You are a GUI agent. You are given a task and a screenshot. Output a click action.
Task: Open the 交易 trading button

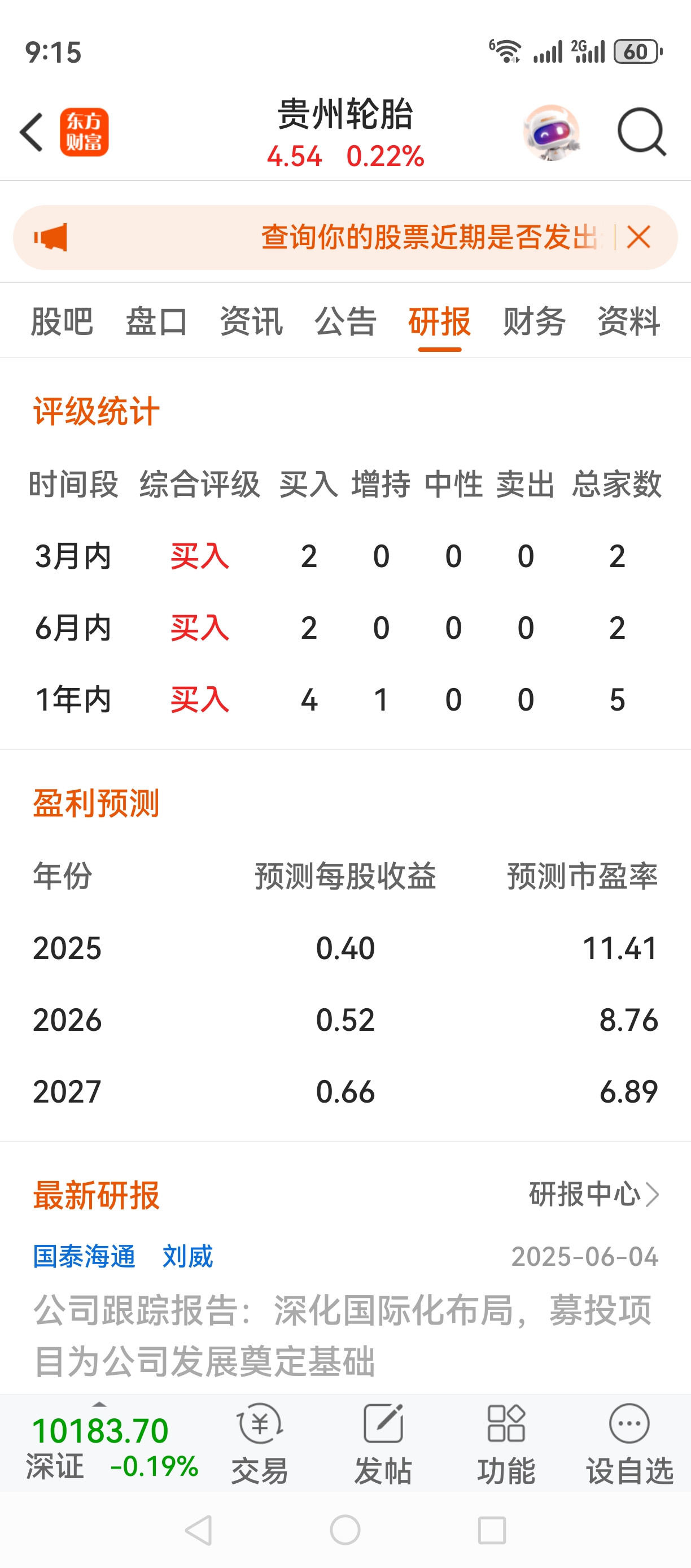[x=260, y=1444]
